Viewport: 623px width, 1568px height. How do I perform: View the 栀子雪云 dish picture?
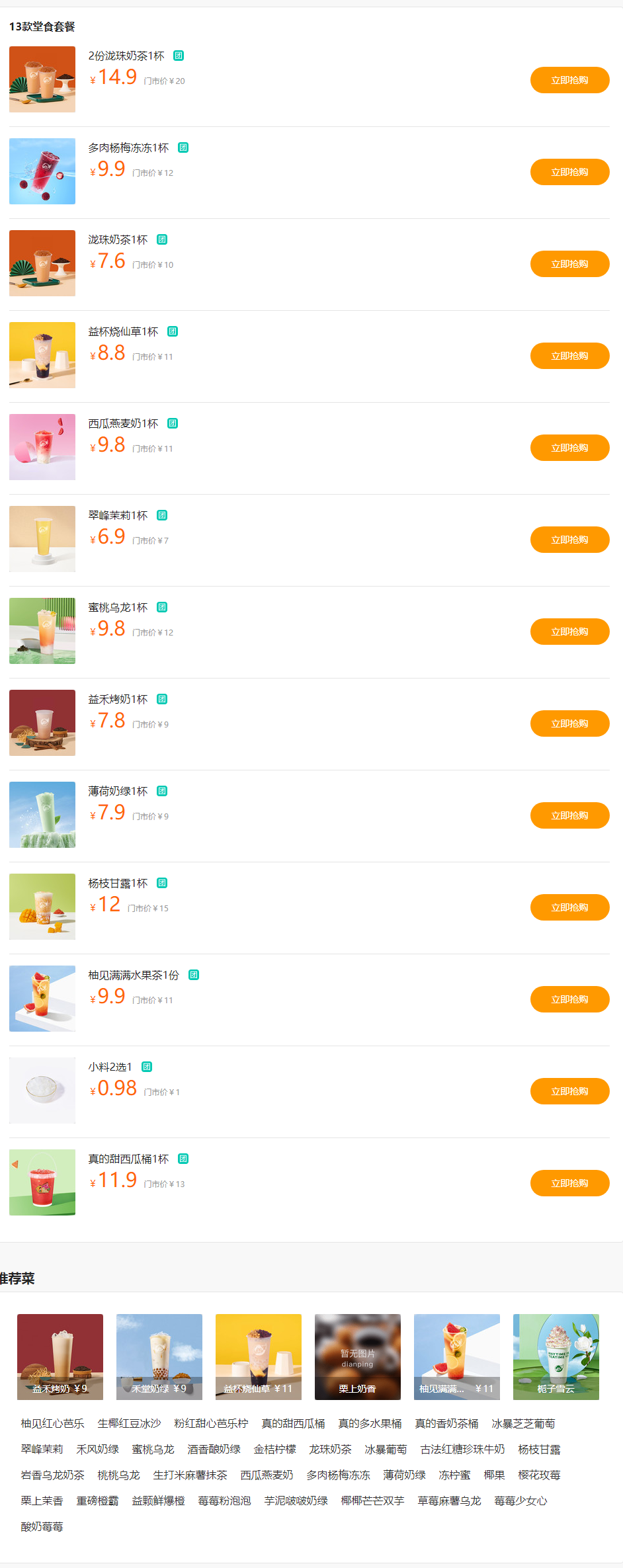point(556,1356)
